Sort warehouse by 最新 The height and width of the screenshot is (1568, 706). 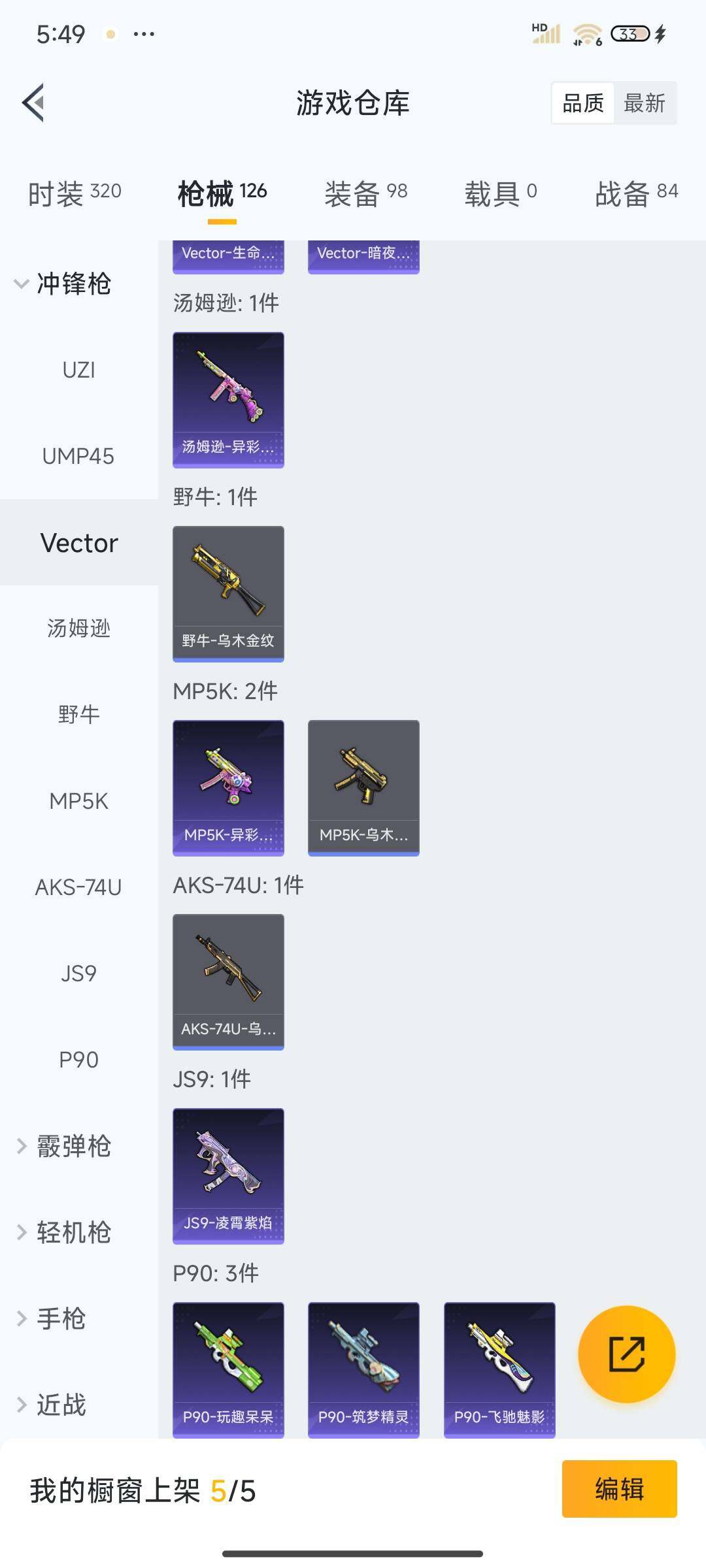(644, 103)
